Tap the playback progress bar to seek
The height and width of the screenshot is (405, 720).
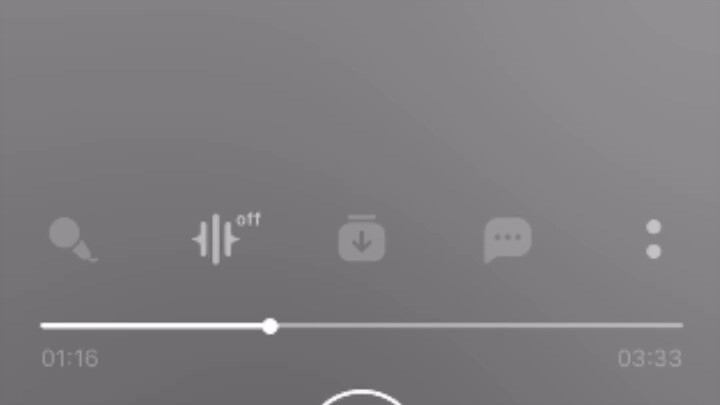[450, 326]
